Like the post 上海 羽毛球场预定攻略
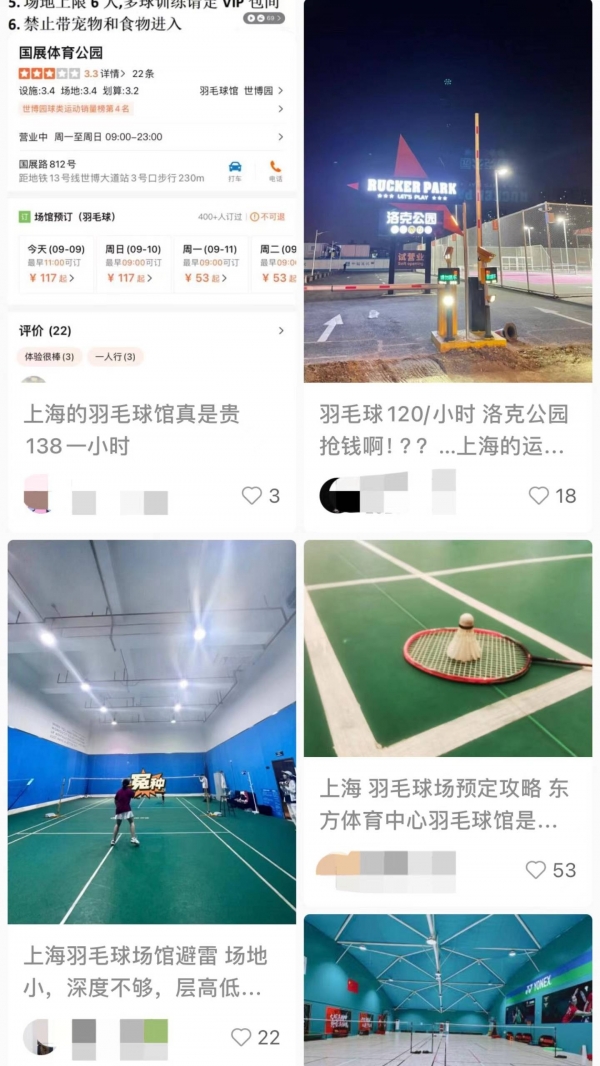This screenshot has width=600, height=1066. pos(539,870)
